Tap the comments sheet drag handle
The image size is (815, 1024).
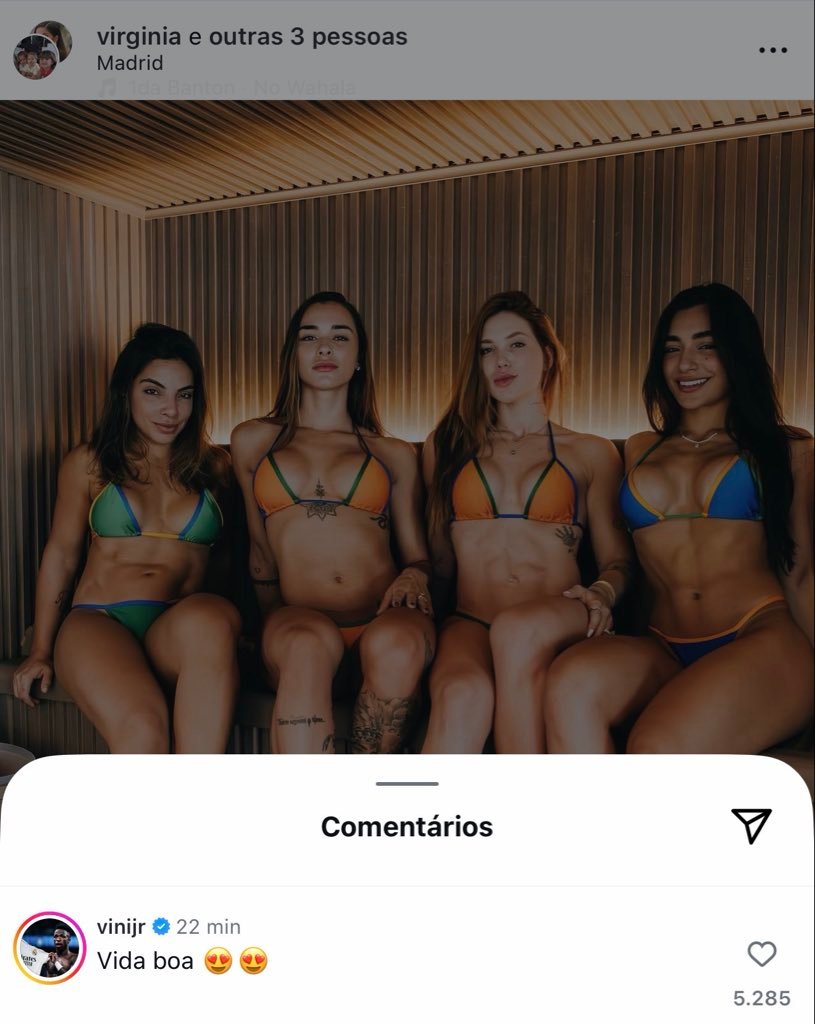point(407,784)
